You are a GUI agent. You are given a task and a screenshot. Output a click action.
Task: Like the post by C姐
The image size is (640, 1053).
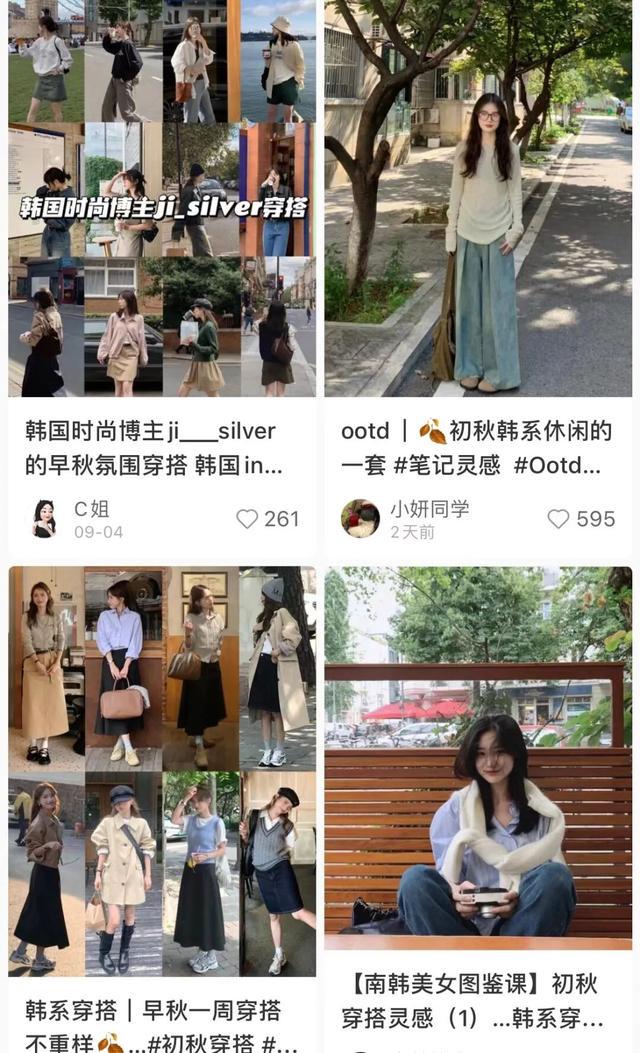pos(247,519)
